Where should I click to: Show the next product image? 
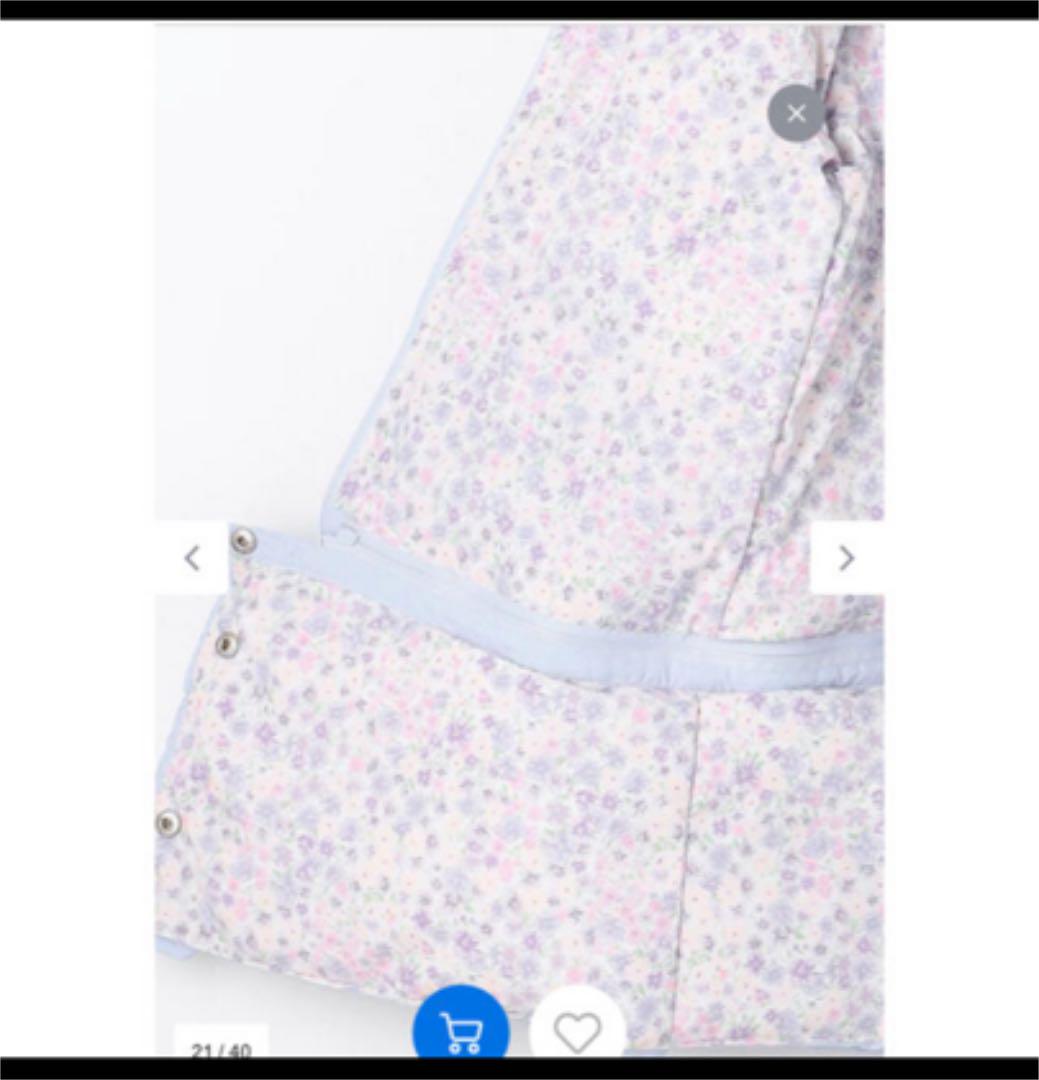pyautogui.click(x=846, y=557)
